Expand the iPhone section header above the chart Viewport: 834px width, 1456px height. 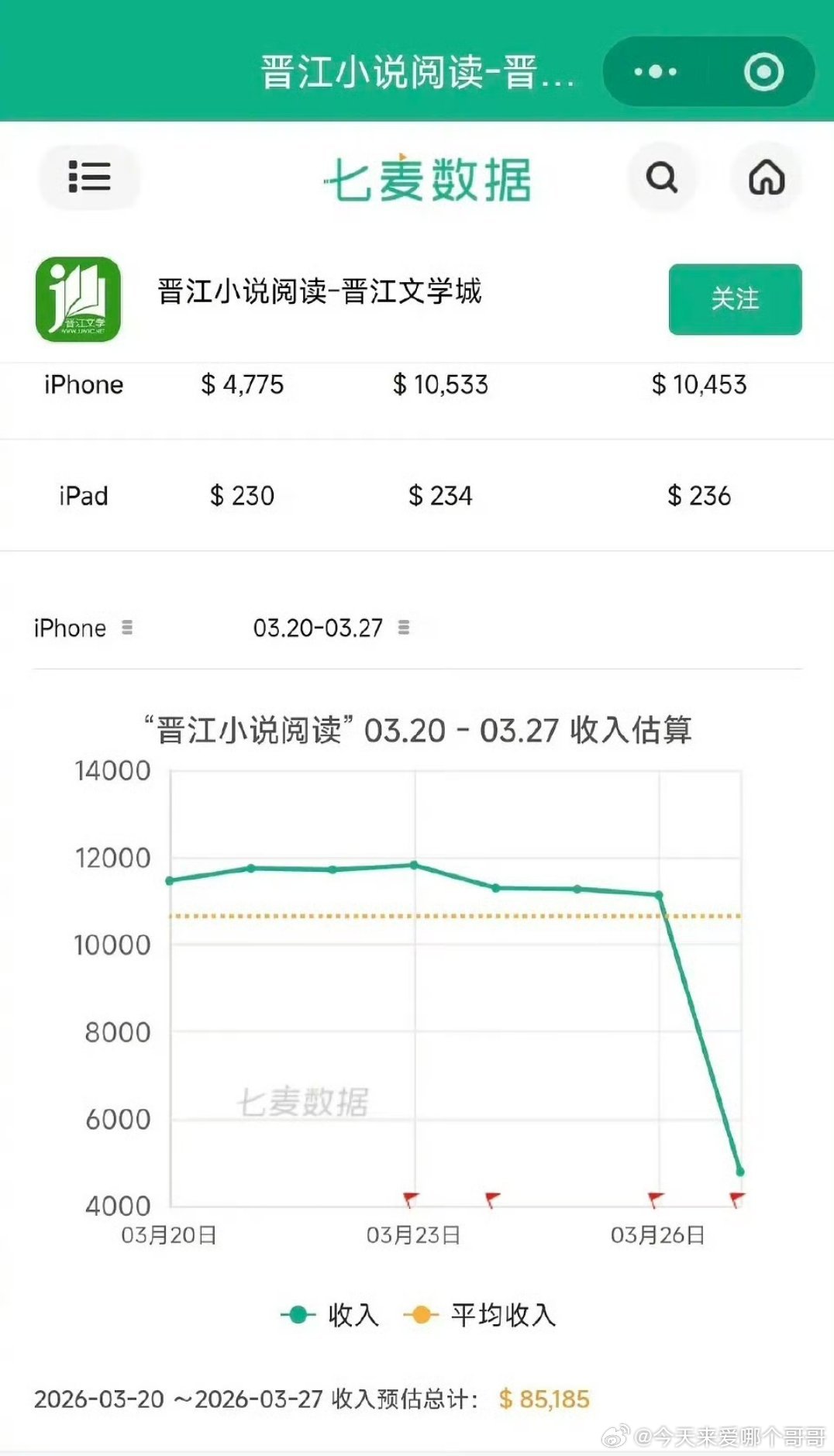(x=71, y=627)
